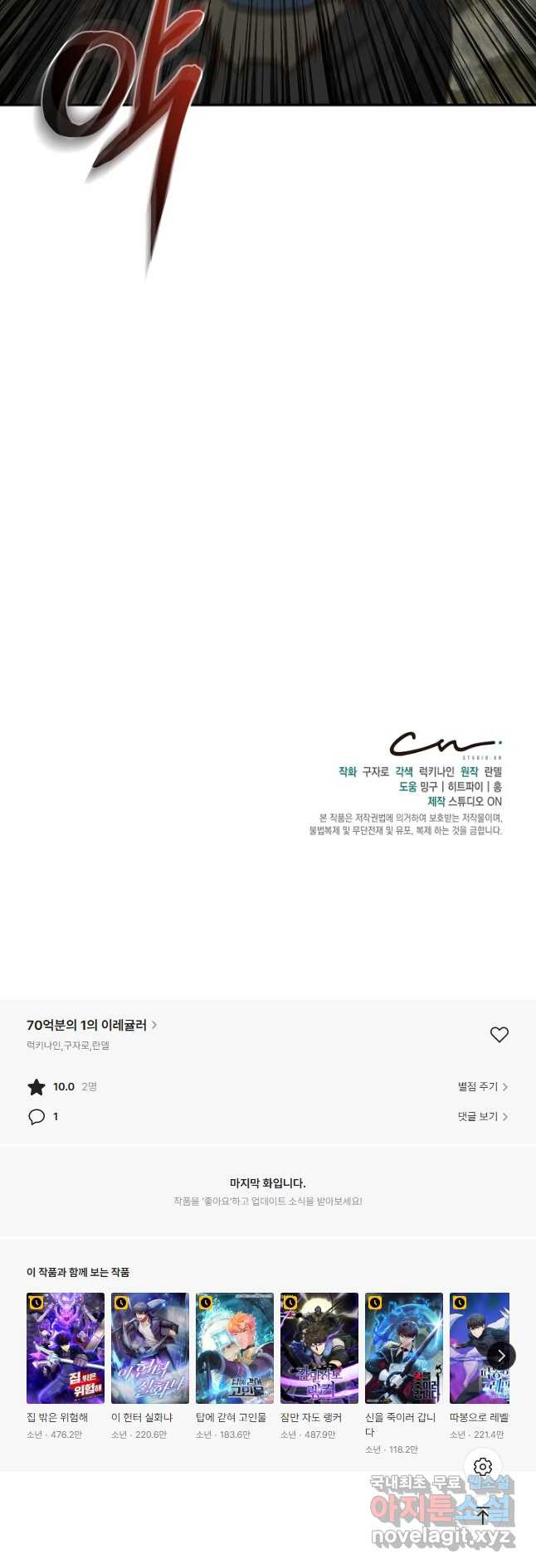Viewport: 536px width, 1568px height.
Task: Show next recommended webtoons with arrow
Action: [x=501, y=1356]
